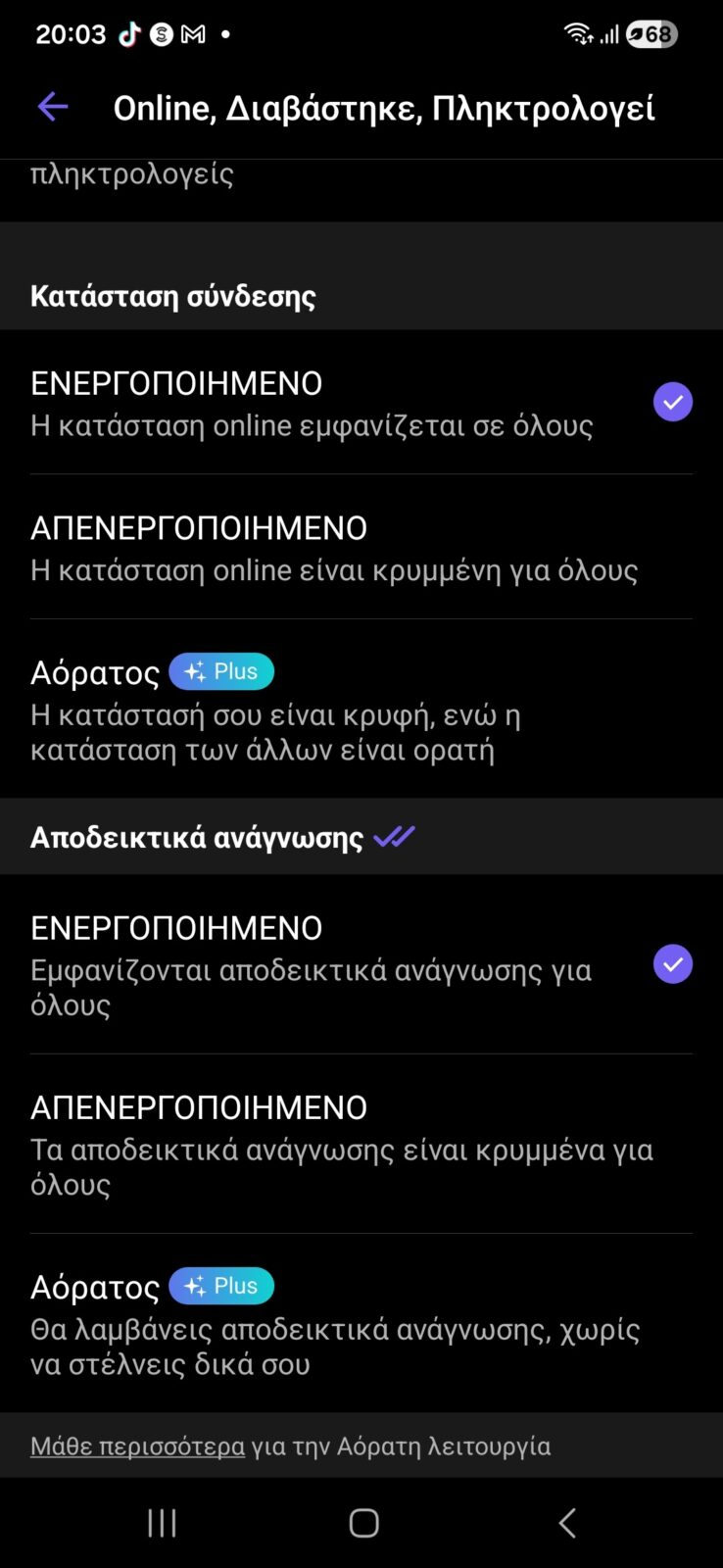Tap the back arrow to exit settings

coord(52,106)
